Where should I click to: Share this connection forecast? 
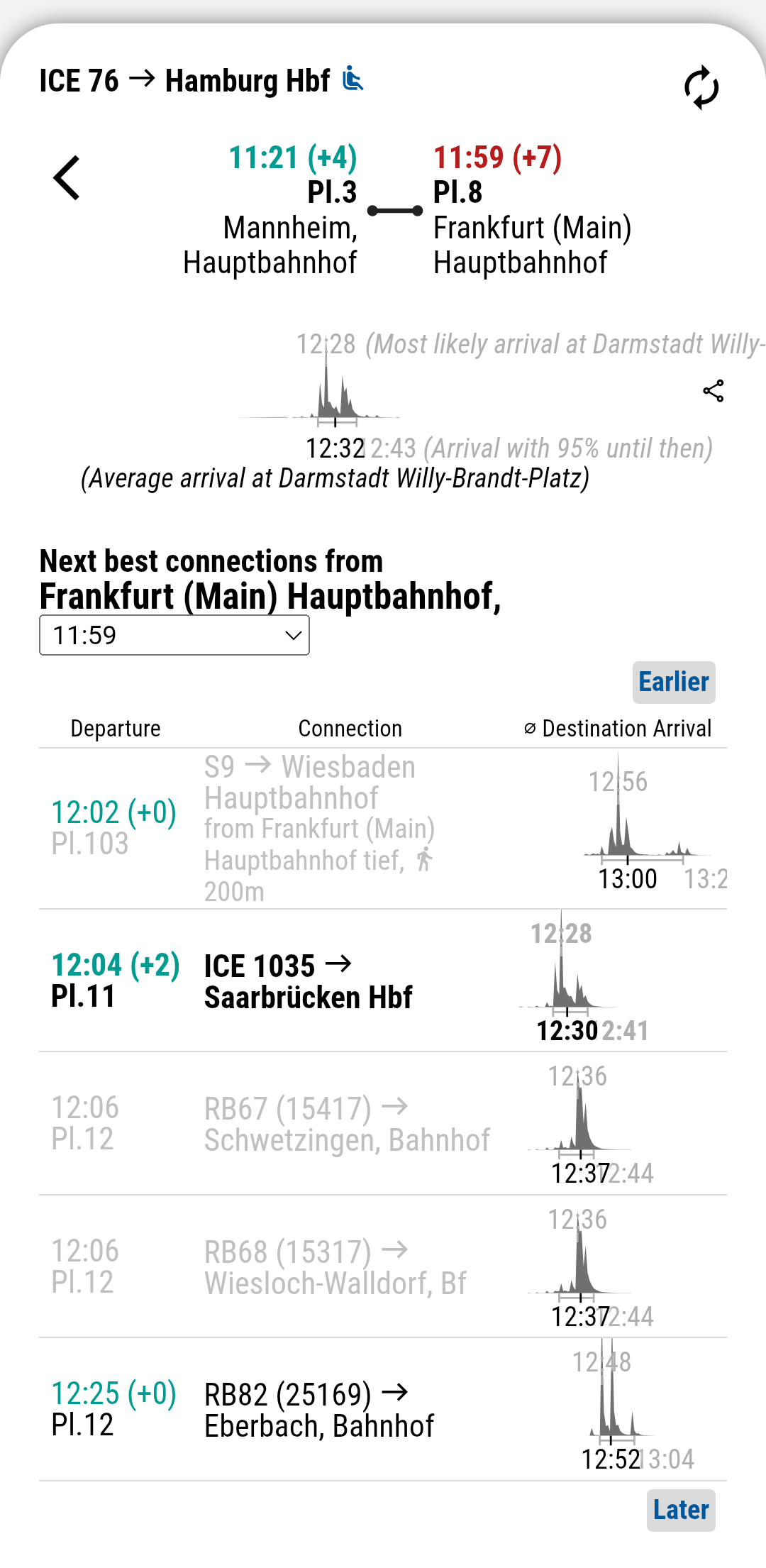point(713,391)
